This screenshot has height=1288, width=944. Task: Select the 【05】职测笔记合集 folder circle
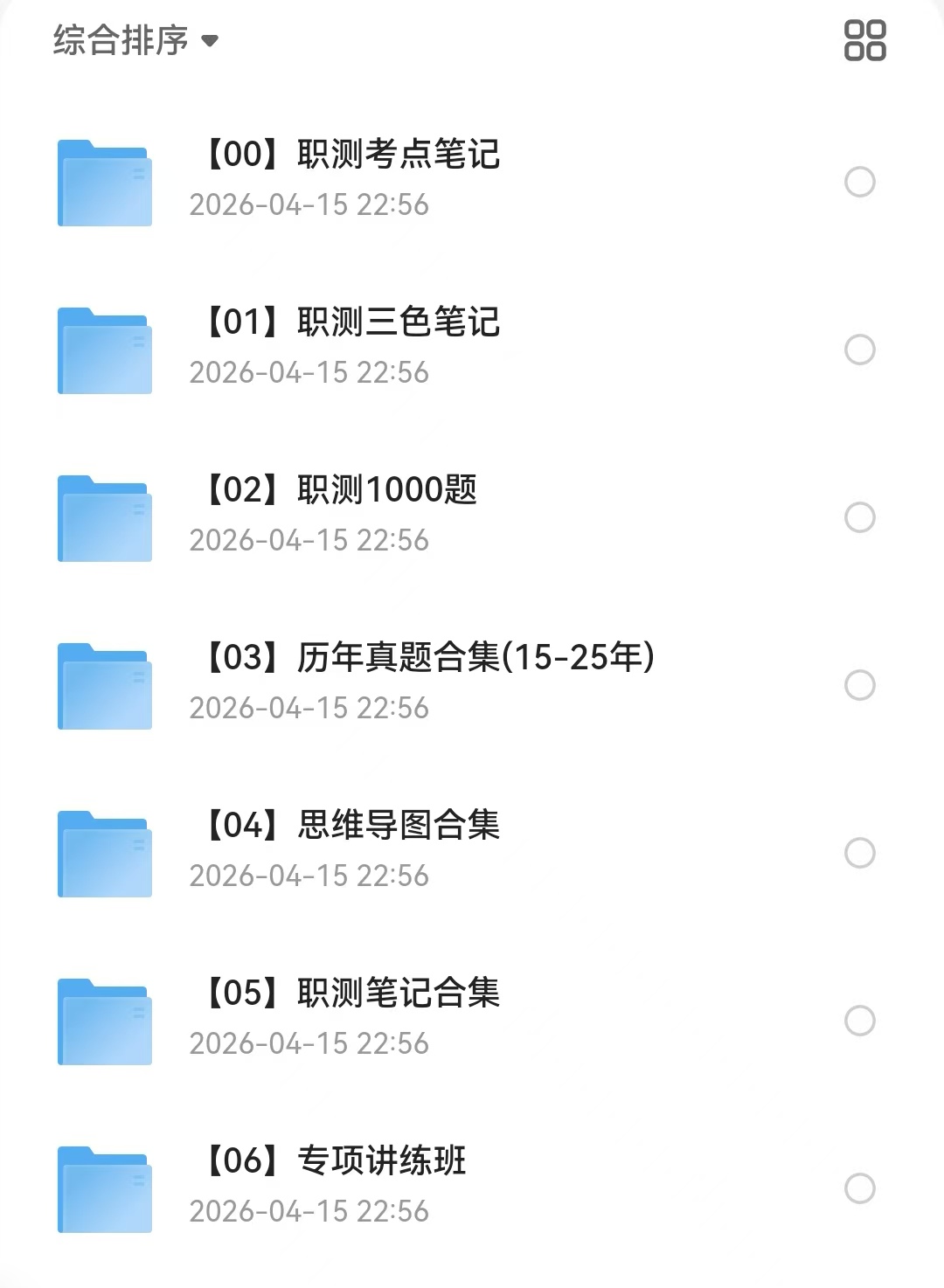pyautogui.click(x=860, y=1021)
